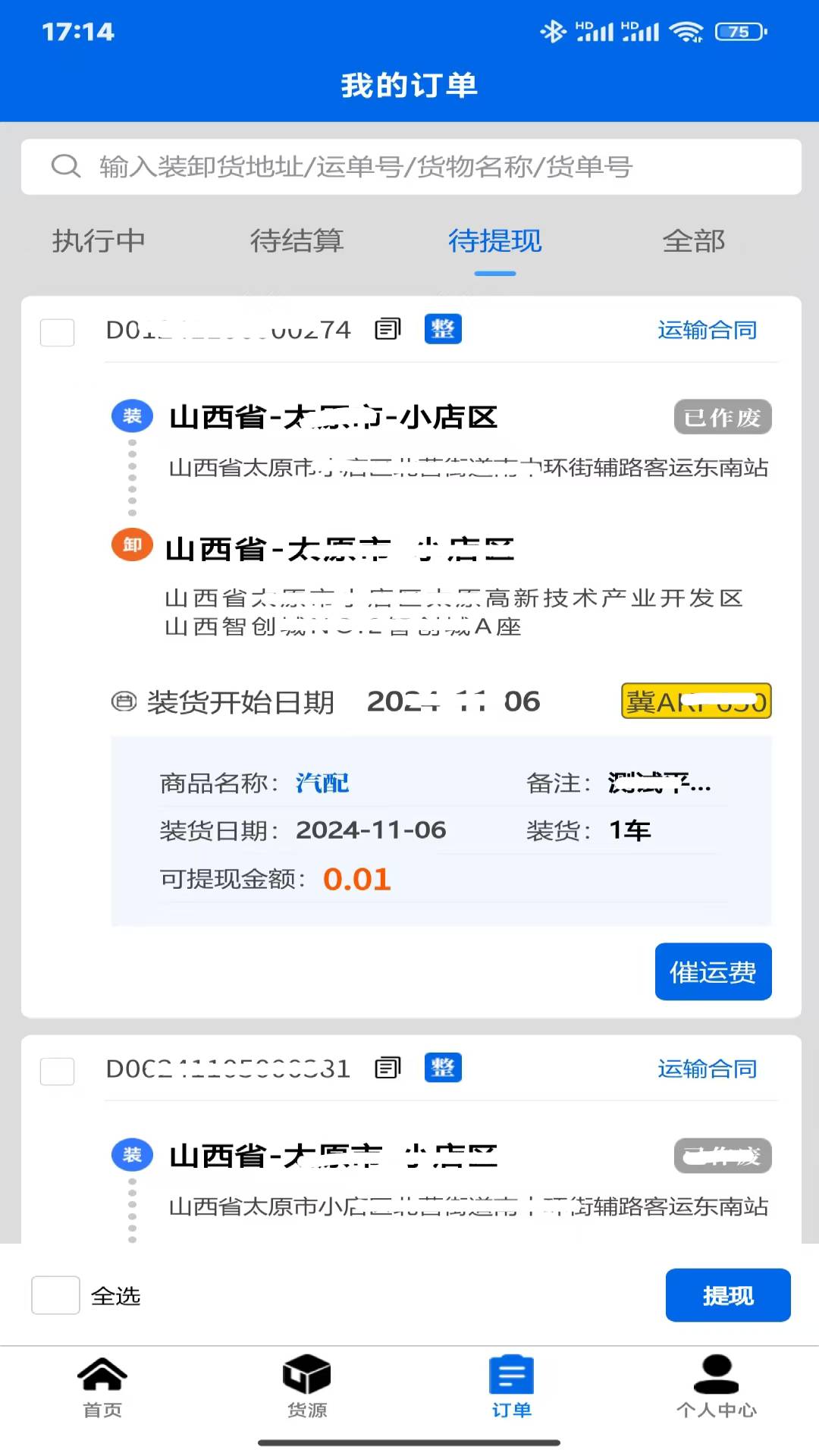Viewport: 819px width, 1456px height.
Task: Copy the order number ending in 31
Action: tap(388, 1068)
